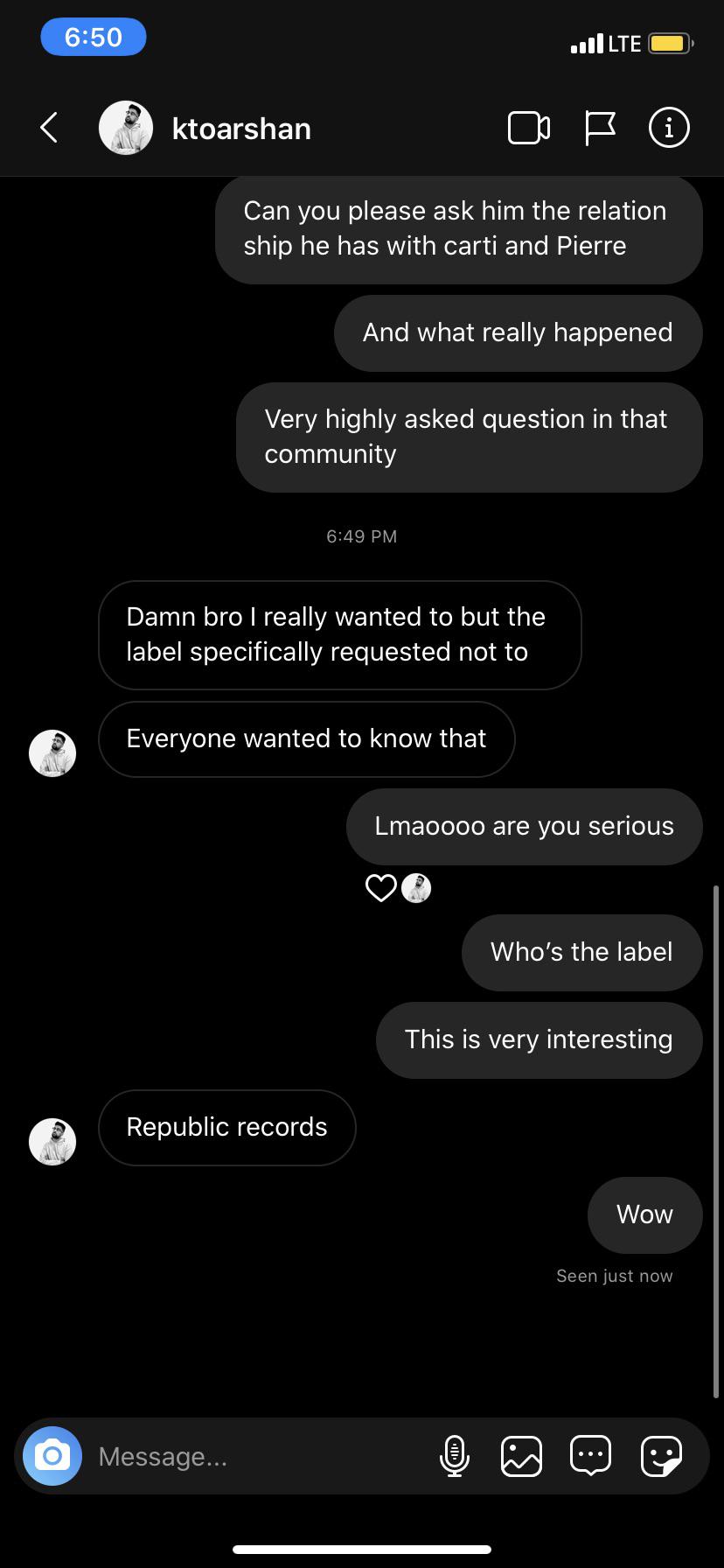Tap avatar beside "Everyone wanted to know that"
Image resolution: width=724 pixels, height=1568 pixels.
pos(52,753)
